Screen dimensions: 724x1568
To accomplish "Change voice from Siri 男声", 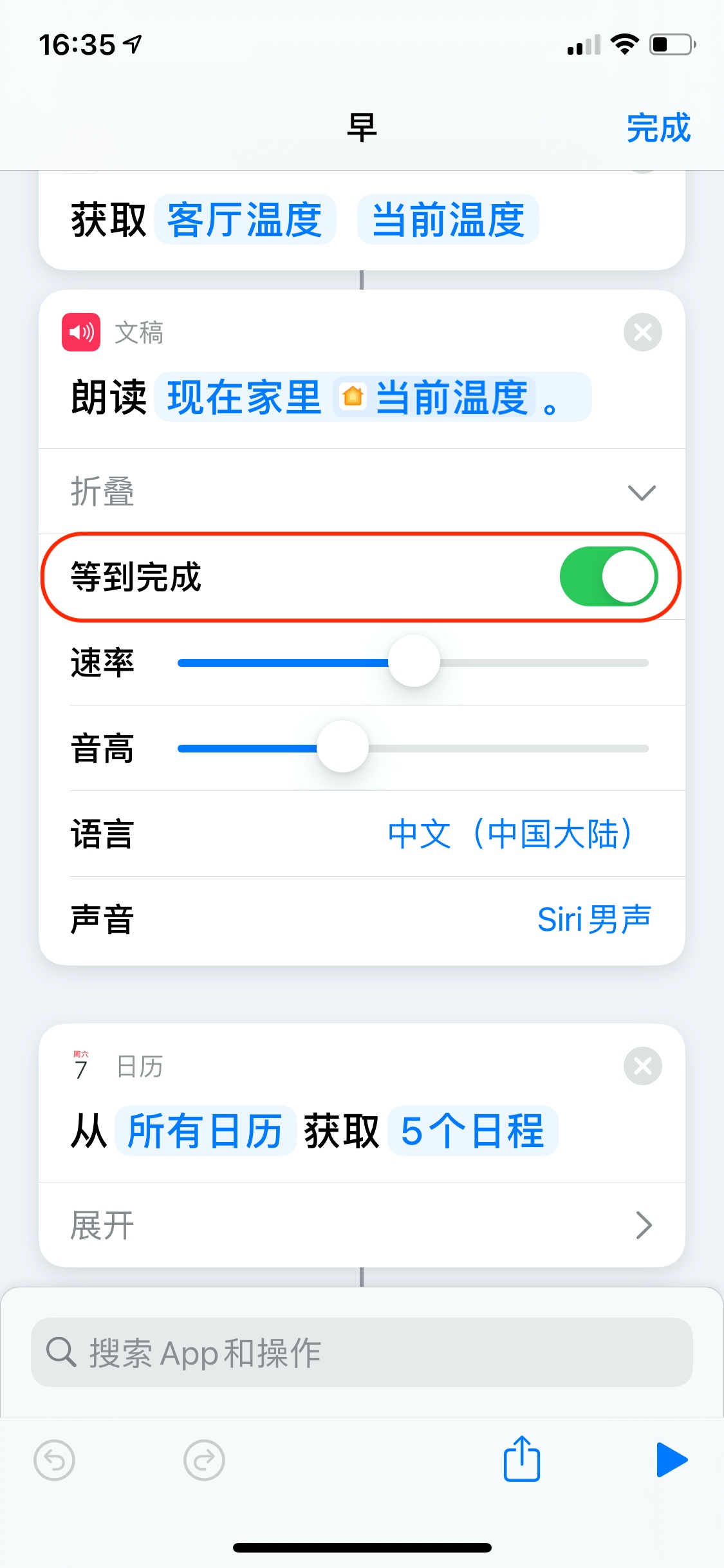I will click(x=593, y=919).
